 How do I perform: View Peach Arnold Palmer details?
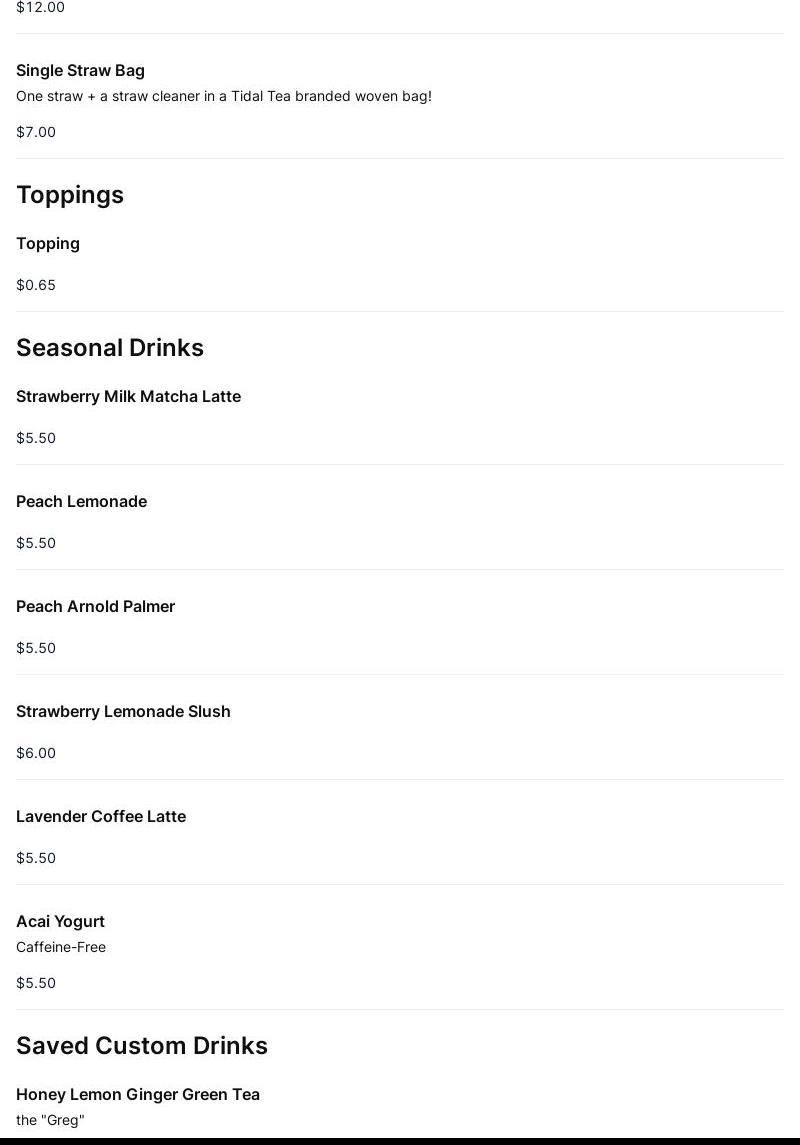(95, 607)
